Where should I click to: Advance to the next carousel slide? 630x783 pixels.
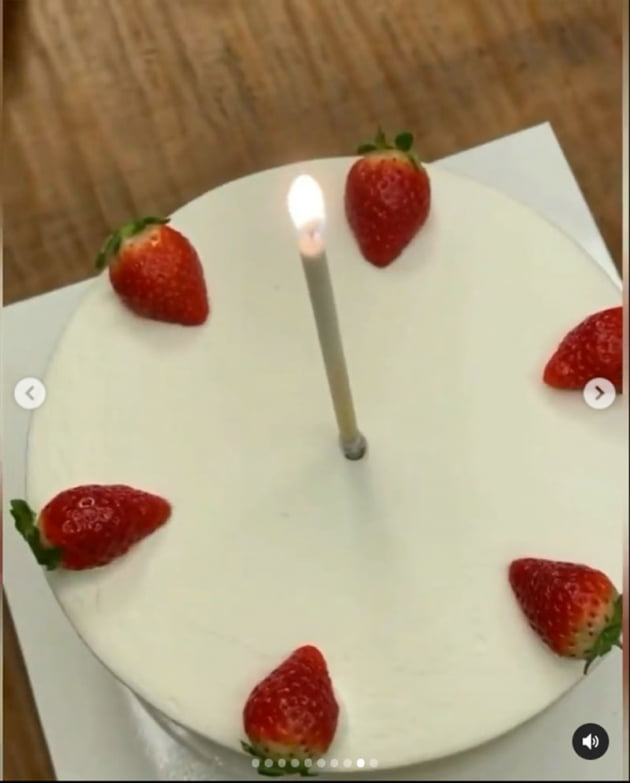click(599, 393)
